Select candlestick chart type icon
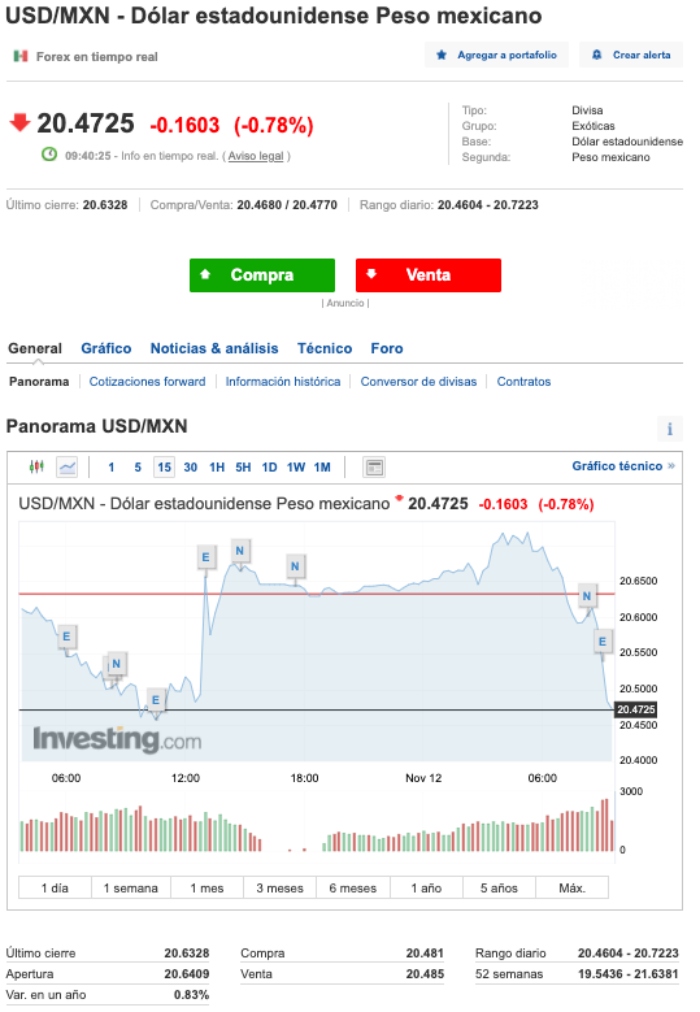This screenshot has height=1012, width=700. tap(37, 467)
